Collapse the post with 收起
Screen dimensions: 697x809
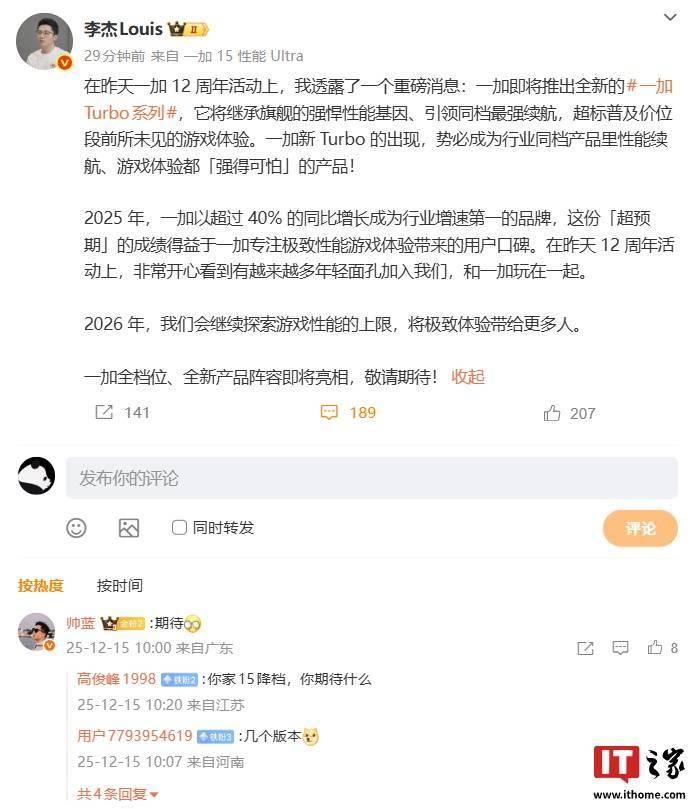tap(468, 376)
